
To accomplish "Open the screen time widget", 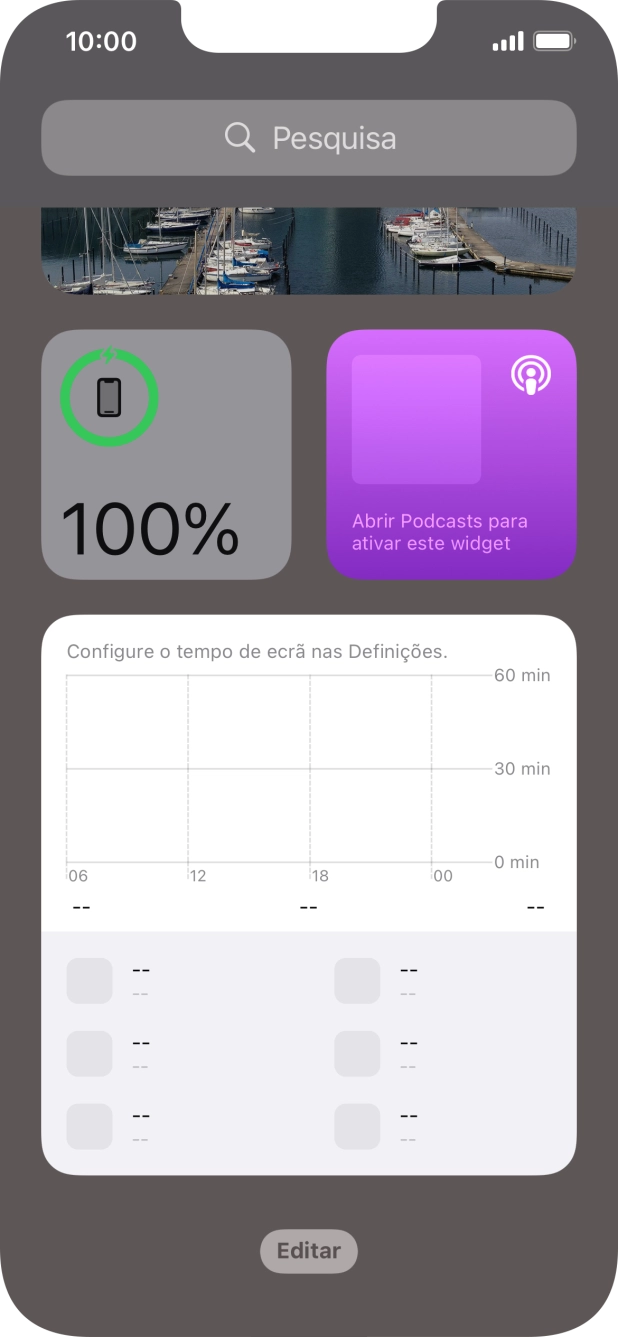I will point(309,894).
